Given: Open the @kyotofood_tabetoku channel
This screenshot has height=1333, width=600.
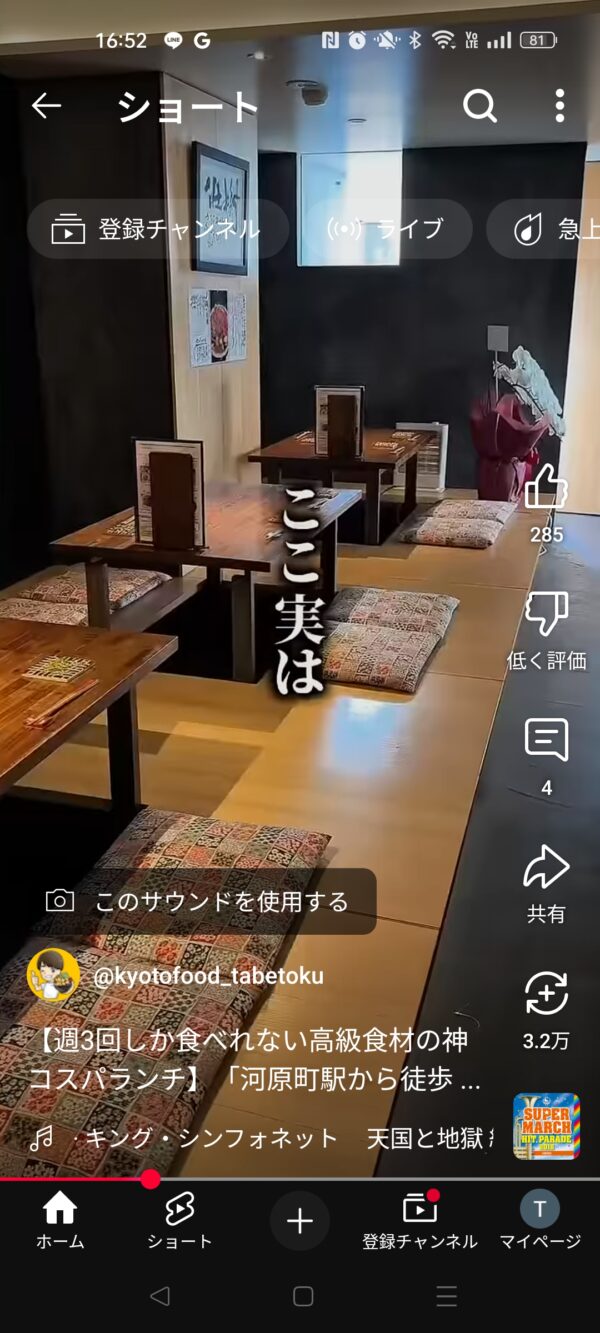Looking at the screenshot, I should 208,976.
